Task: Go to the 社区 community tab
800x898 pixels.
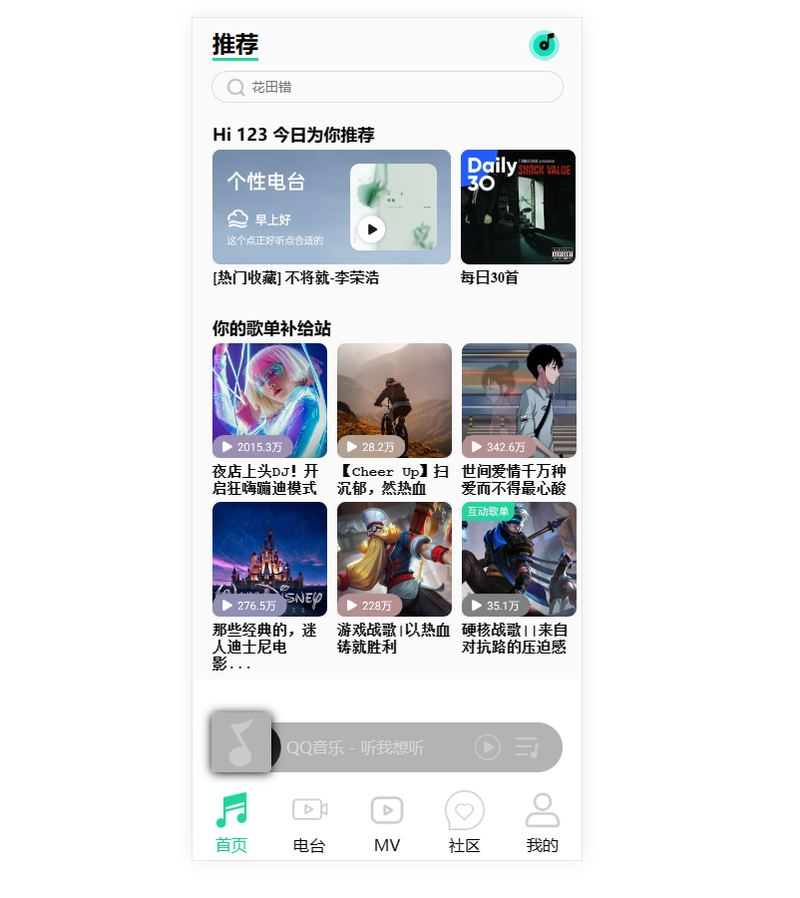Action: 464,822
